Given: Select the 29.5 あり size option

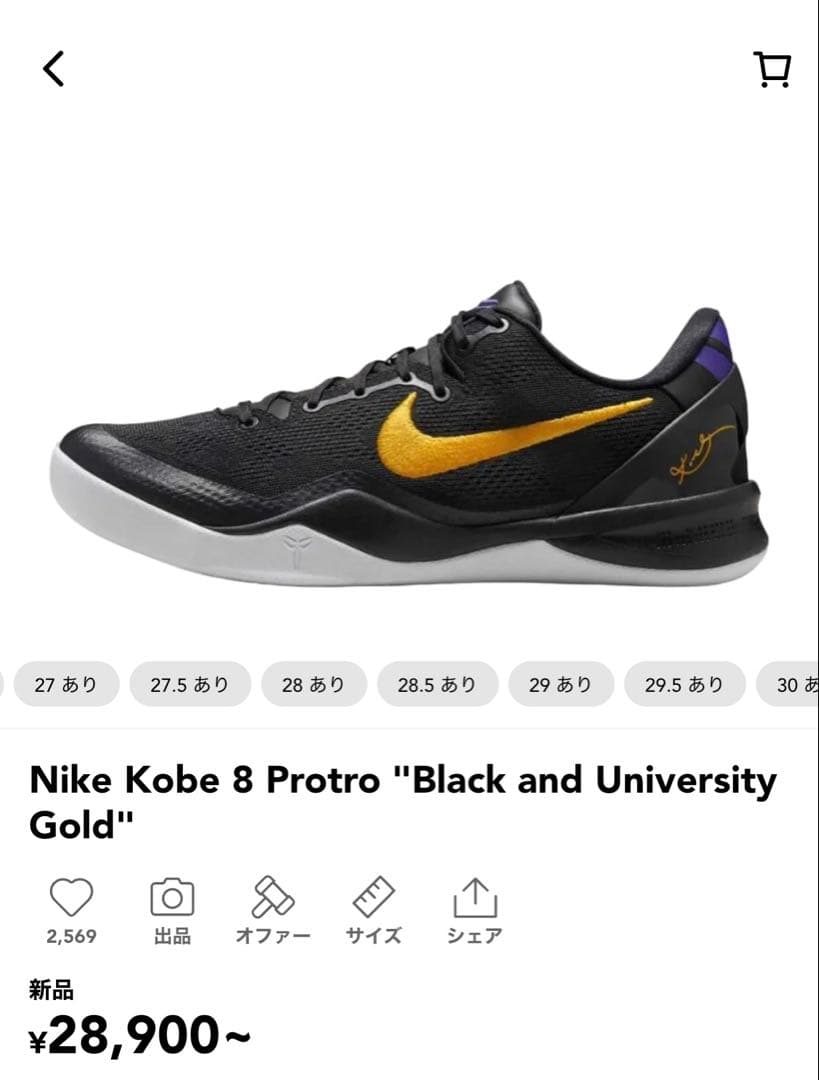Looking at the screenshot, I should (683, 684).
